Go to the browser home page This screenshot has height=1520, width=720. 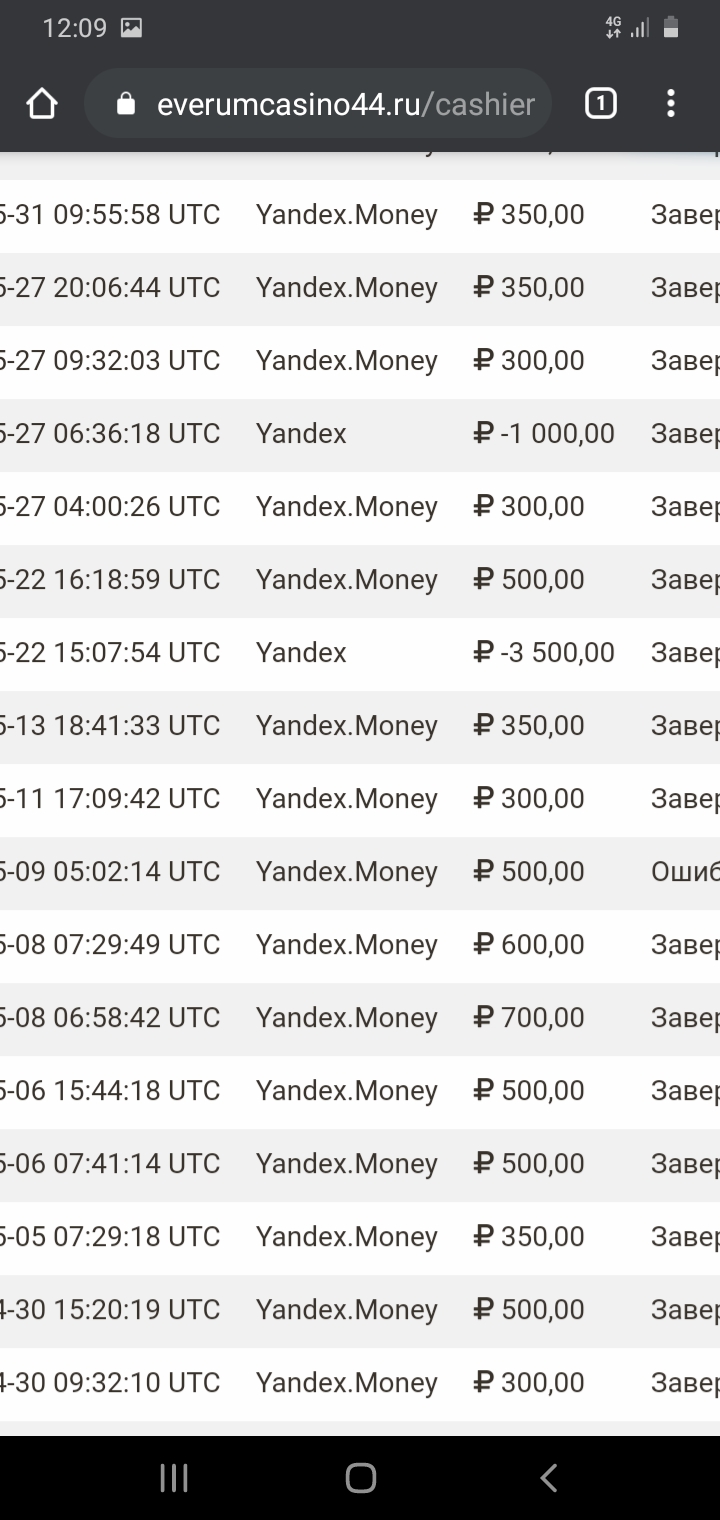[x=42, y=103]
